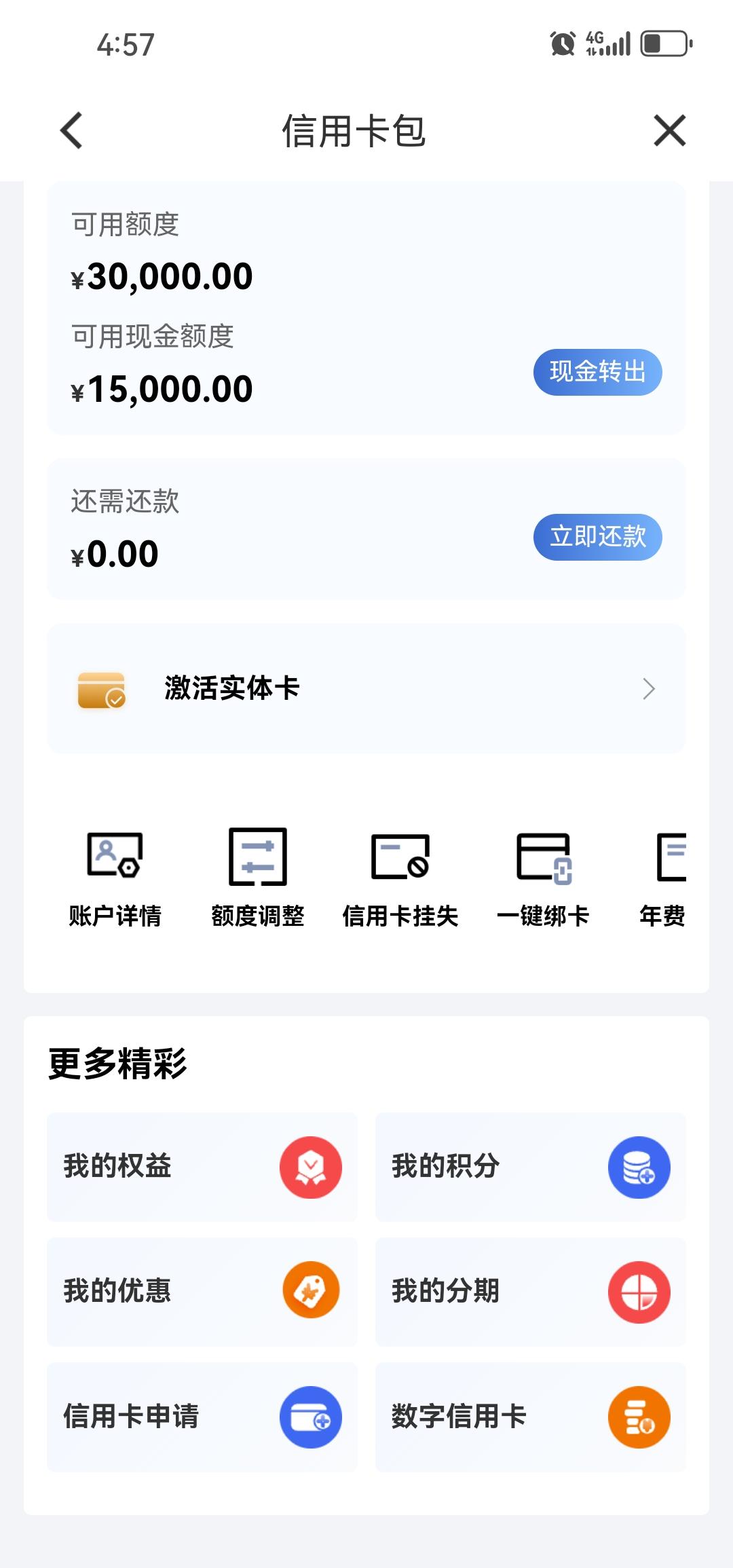Image resolution: width=733 pixels, height=1568 pixels.
Task: Open 信用卡申请
Action: [x=202, y=1417]
